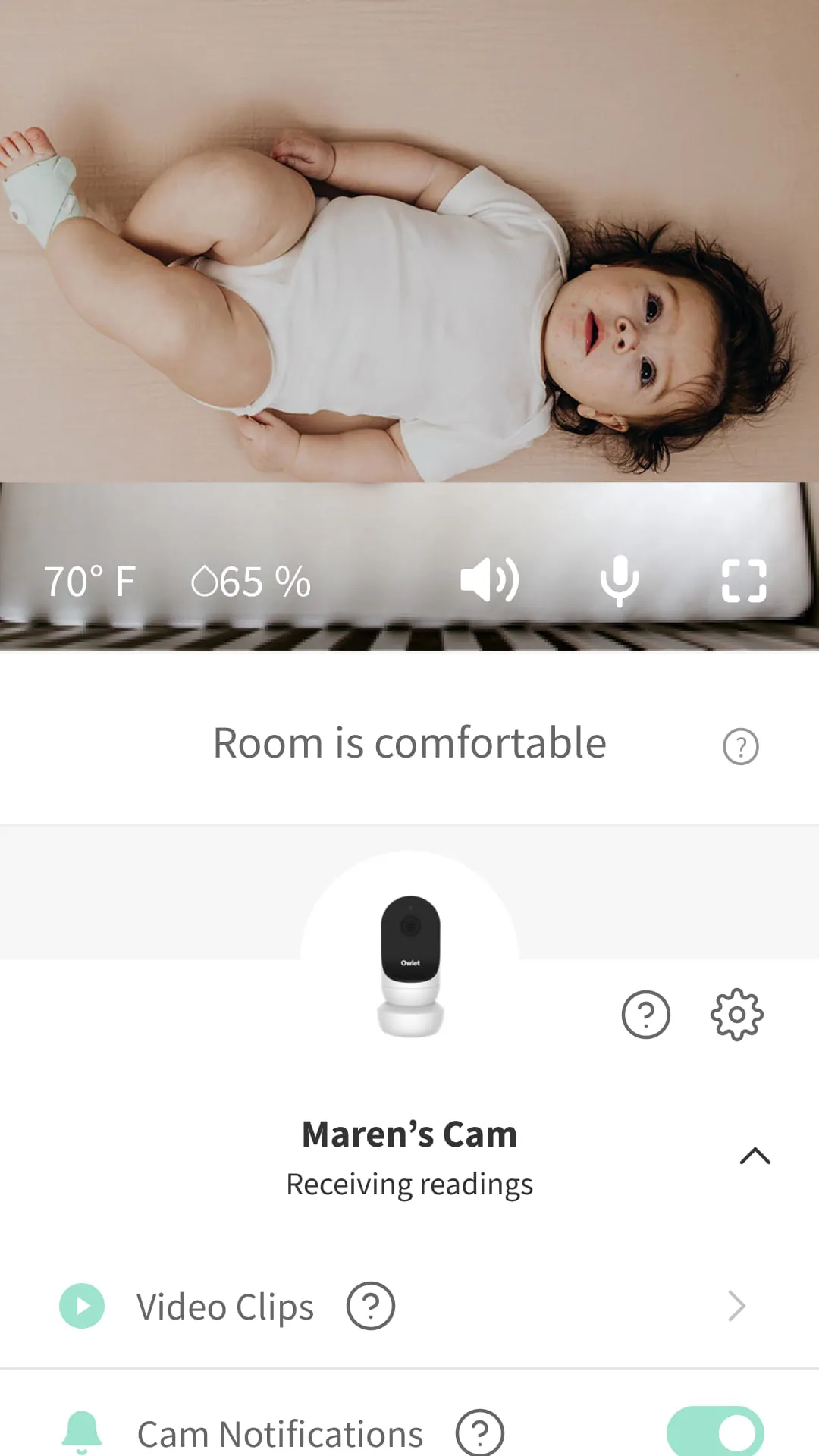The width and height of the screenshot is (819, 1456).
Task: Disable the Cam Notifications switch
Action: coord(715,1433)
